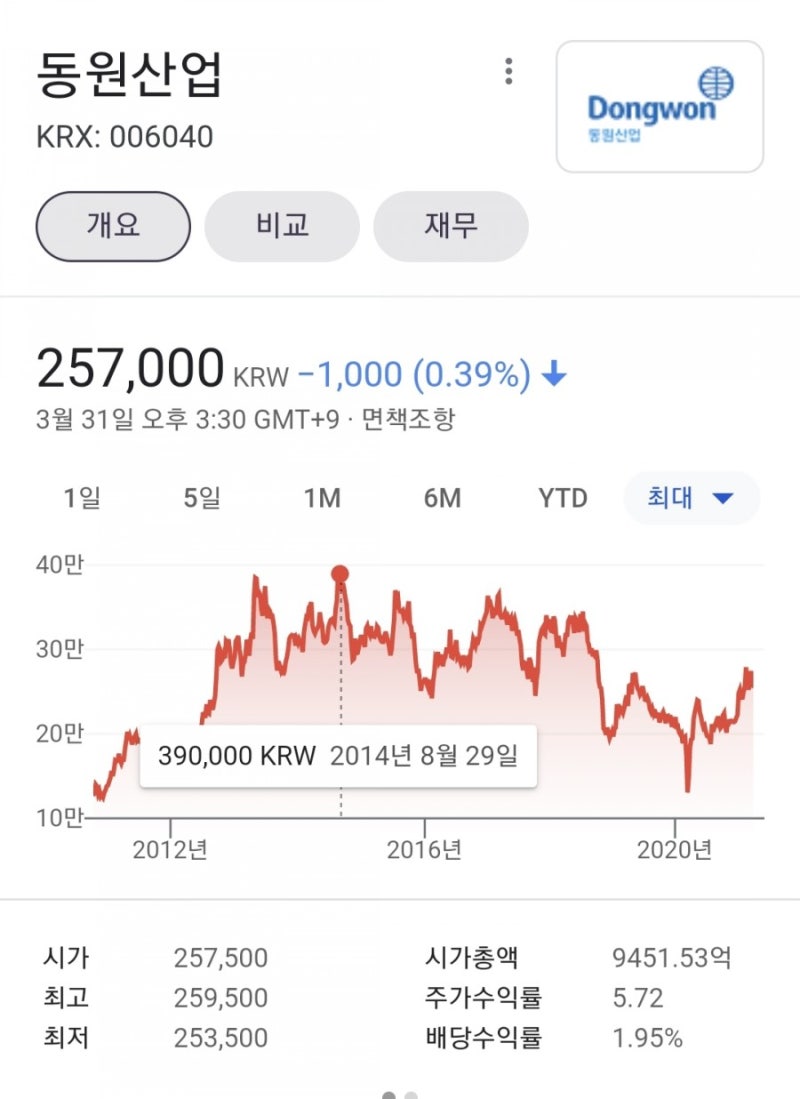The height and width of the screenshot is (1099, 800).
Task: Open the three-dot options menu
Action: pyautogui.click(x=509, y=72)
